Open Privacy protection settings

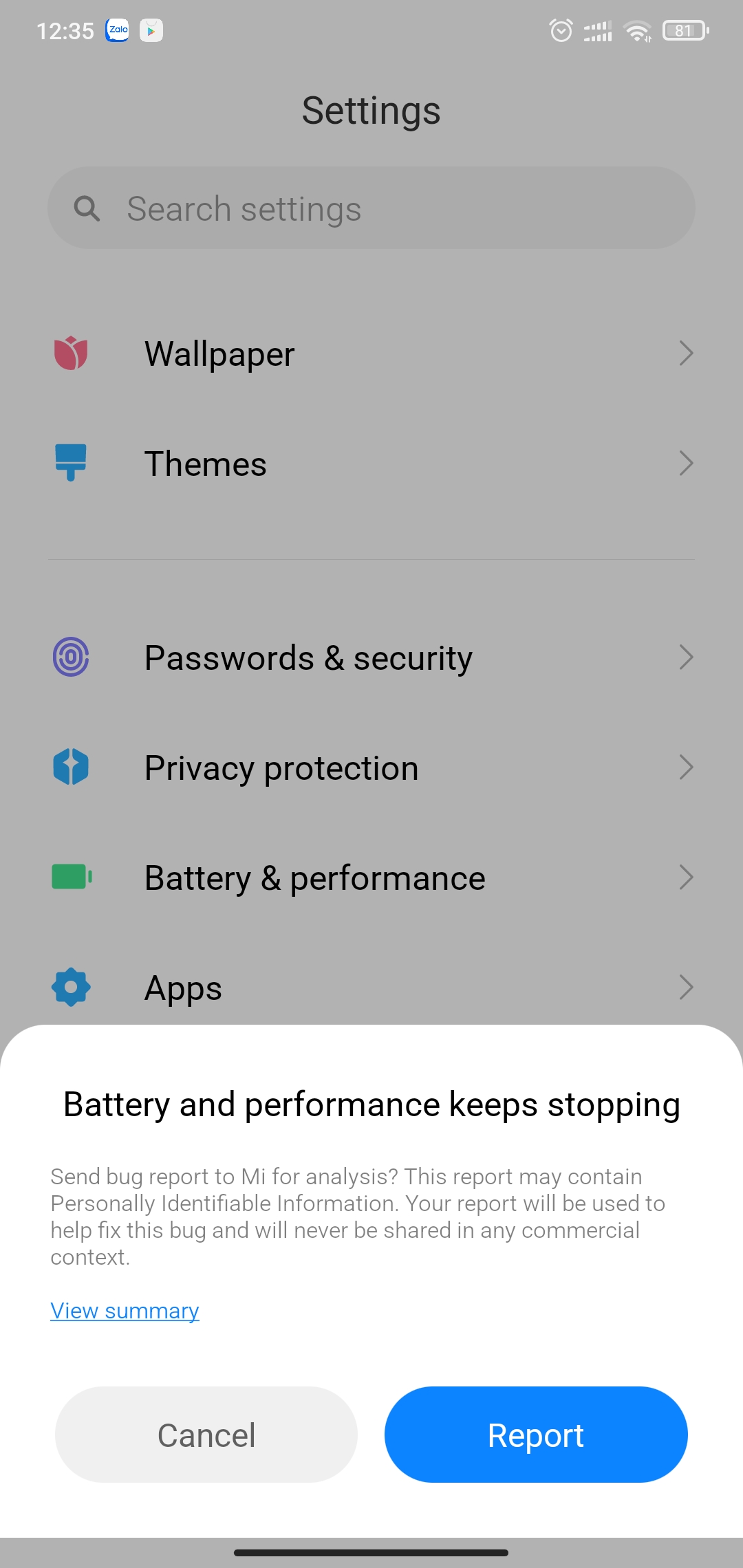pos(371,768)
